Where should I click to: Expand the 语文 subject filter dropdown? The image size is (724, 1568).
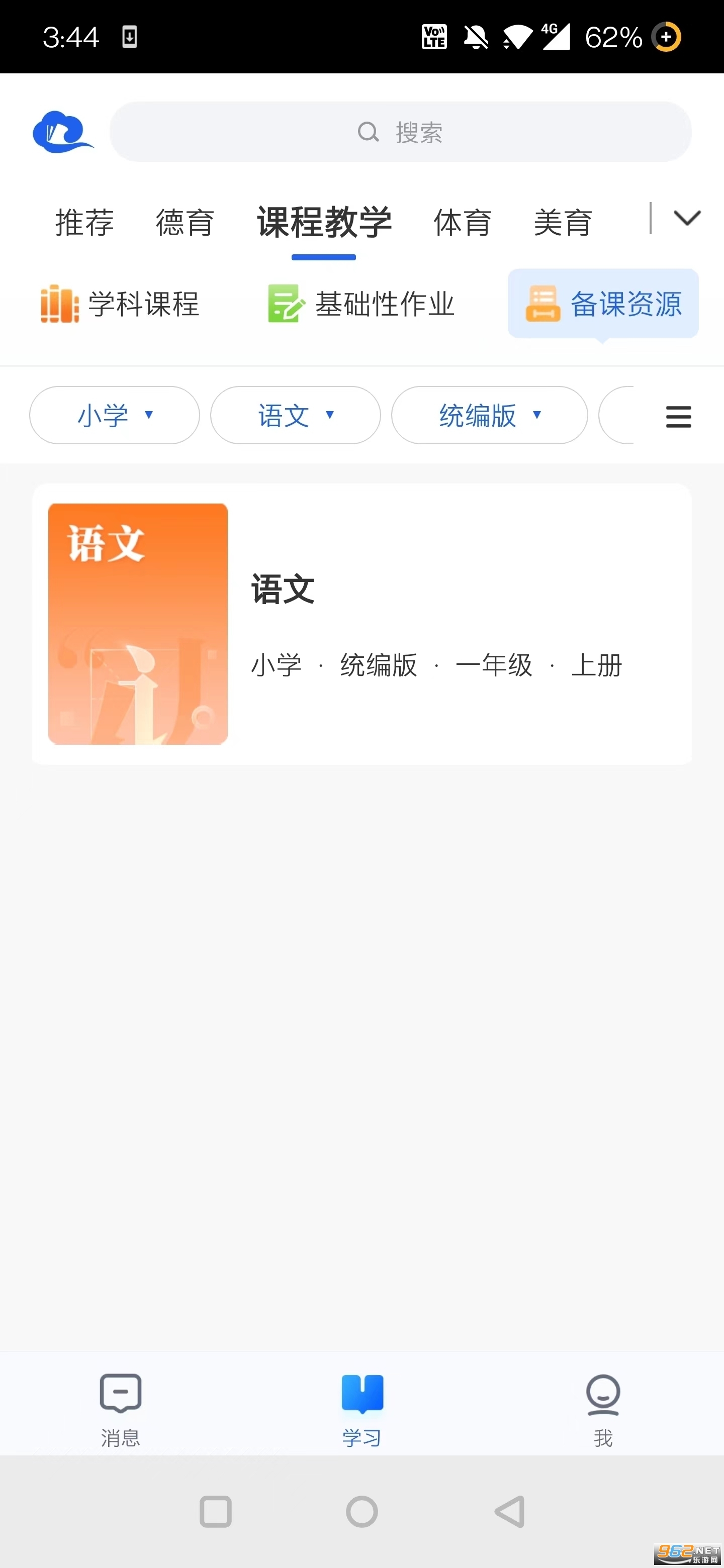295,416
